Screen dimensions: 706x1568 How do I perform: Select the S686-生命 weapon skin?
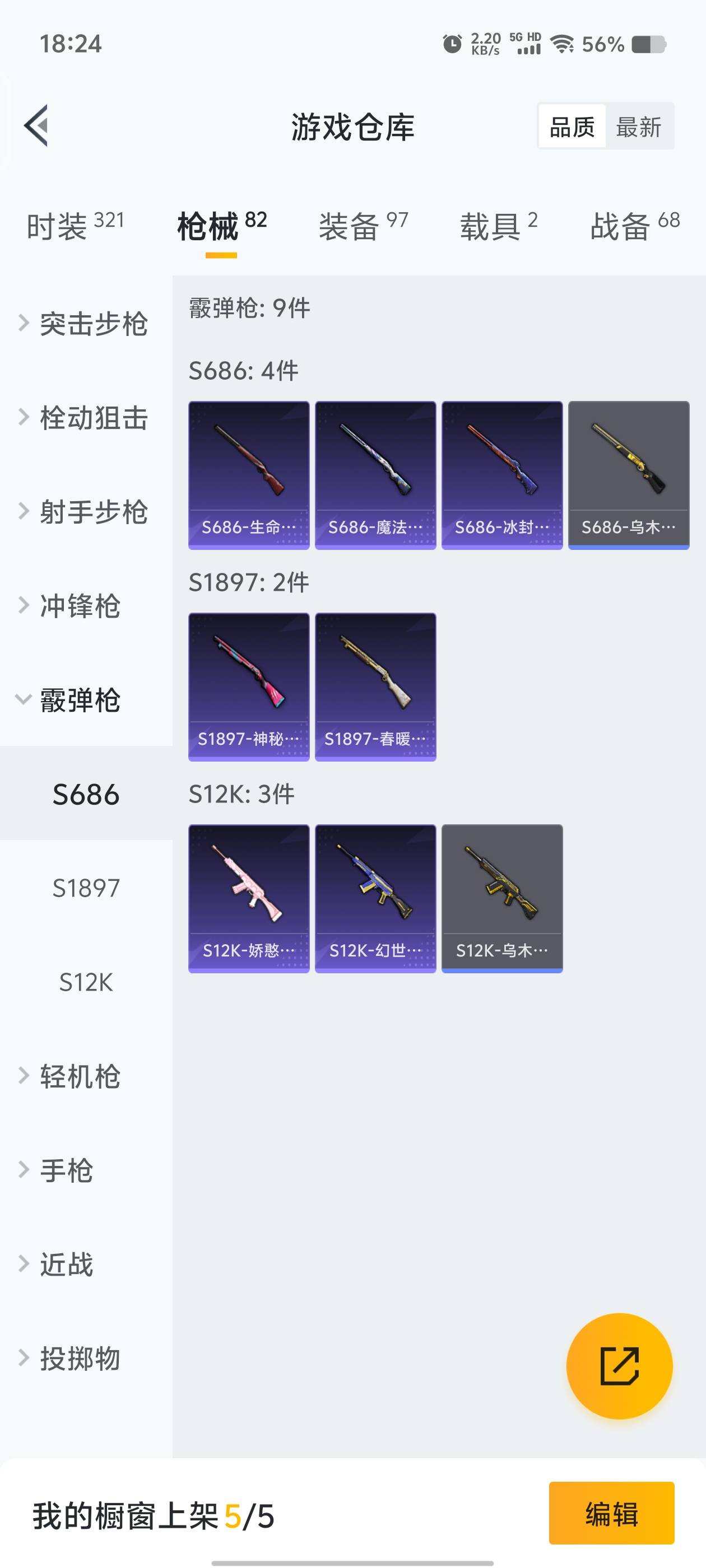[249, 475]
